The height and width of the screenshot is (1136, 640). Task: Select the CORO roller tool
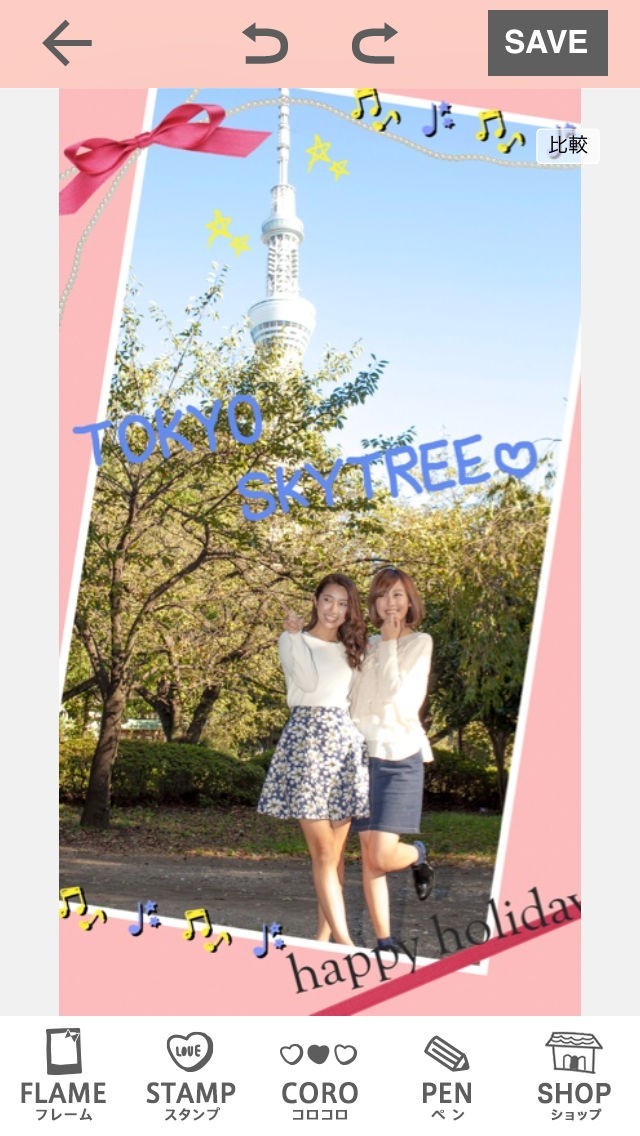point(320,1079)
